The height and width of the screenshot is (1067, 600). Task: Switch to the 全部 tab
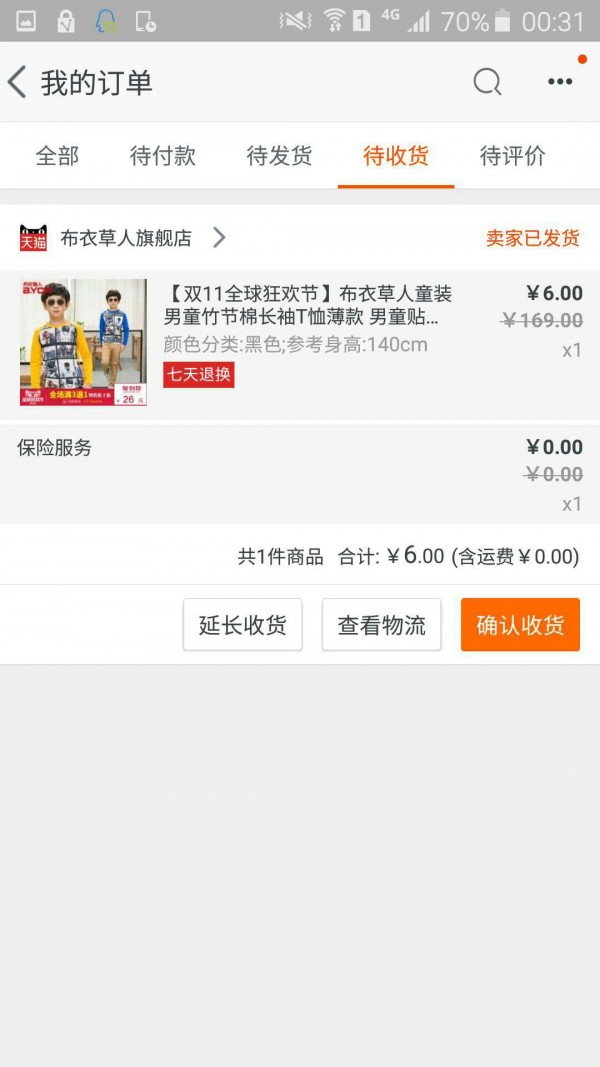click(57, 156)
